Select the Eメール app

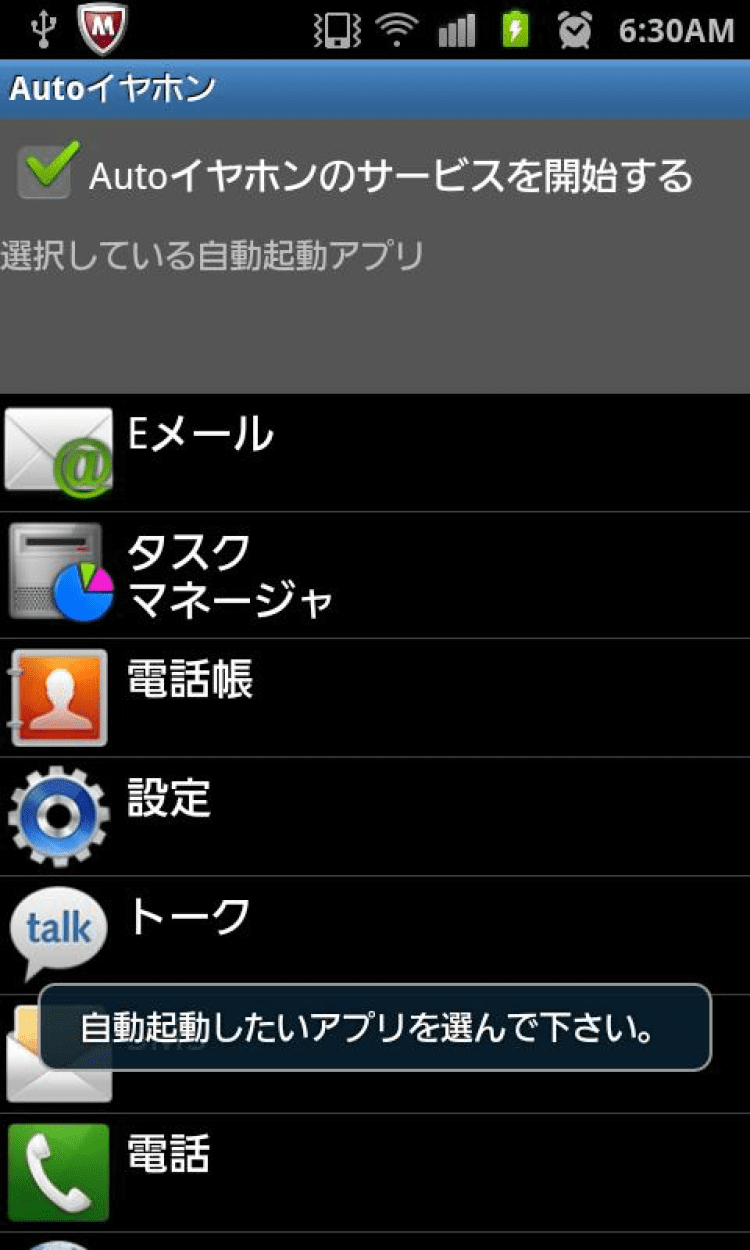(x=375, y=452)
